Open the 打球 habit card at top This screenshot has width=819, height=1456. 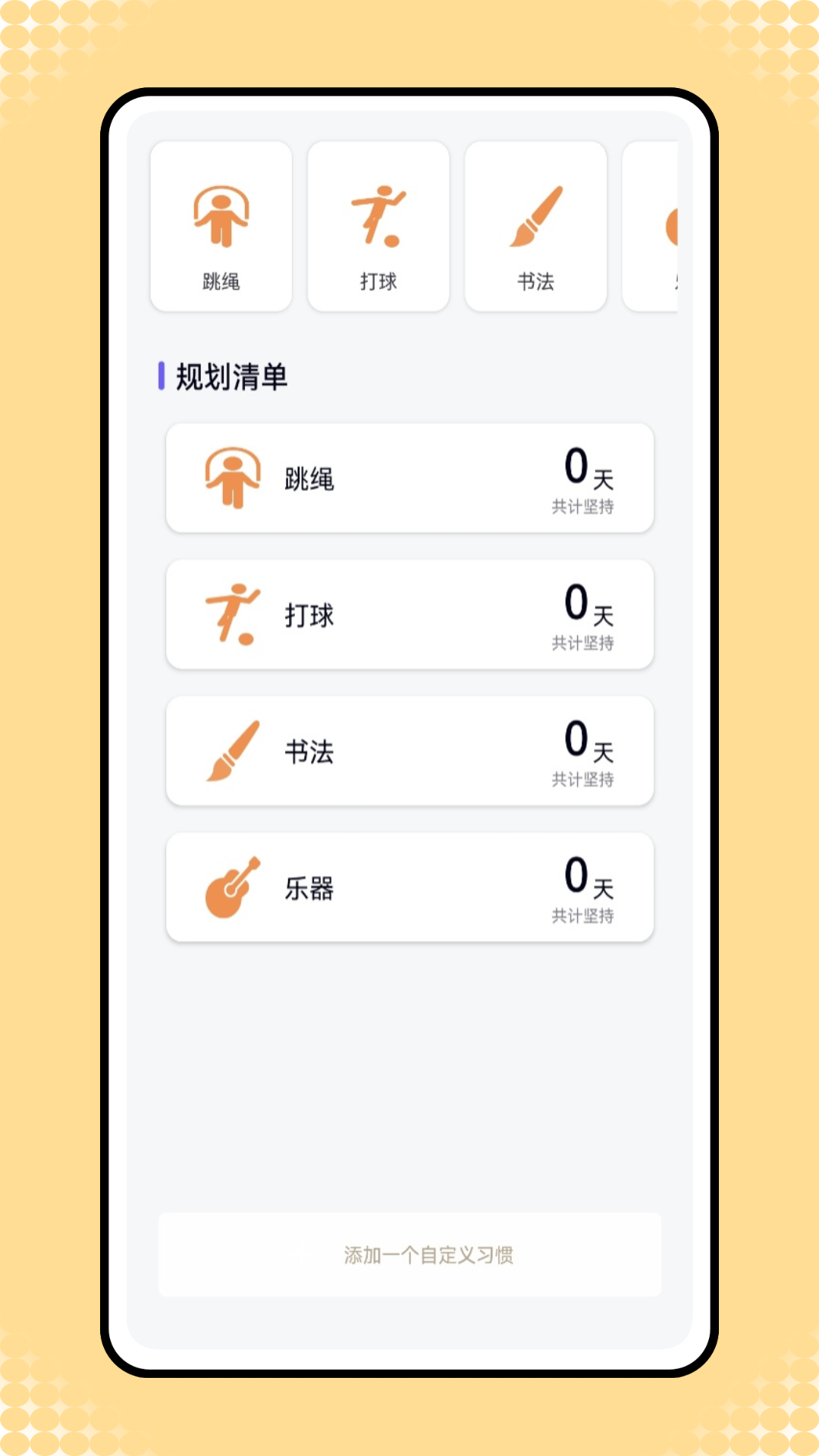(x=378, y=225)
